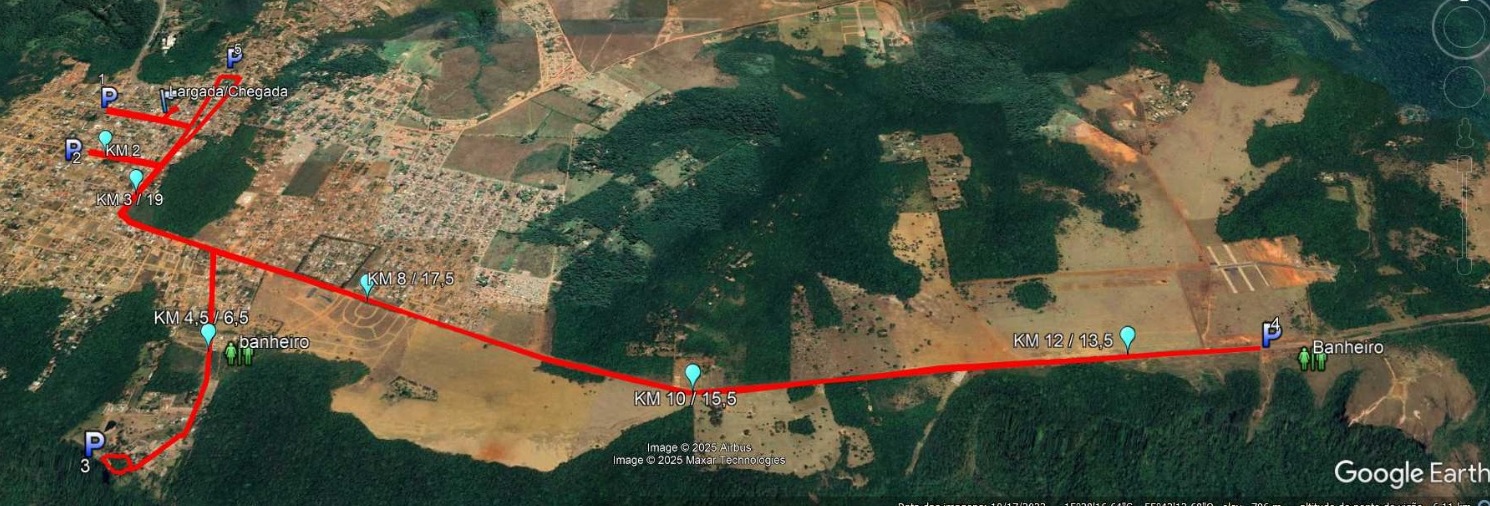Open the KM 3 / 19 placemark

[x=136, y=179]
